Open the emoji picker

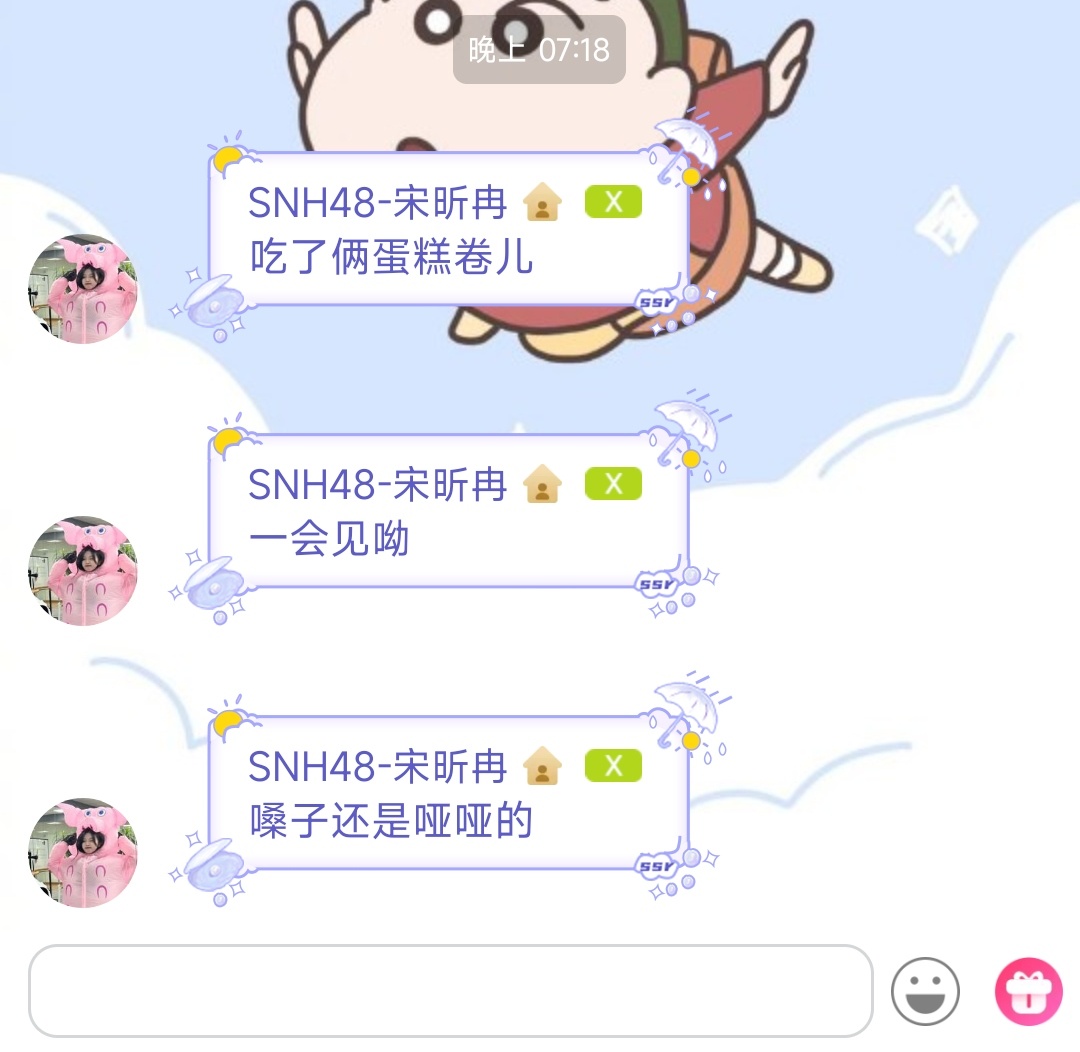[925, 991]
